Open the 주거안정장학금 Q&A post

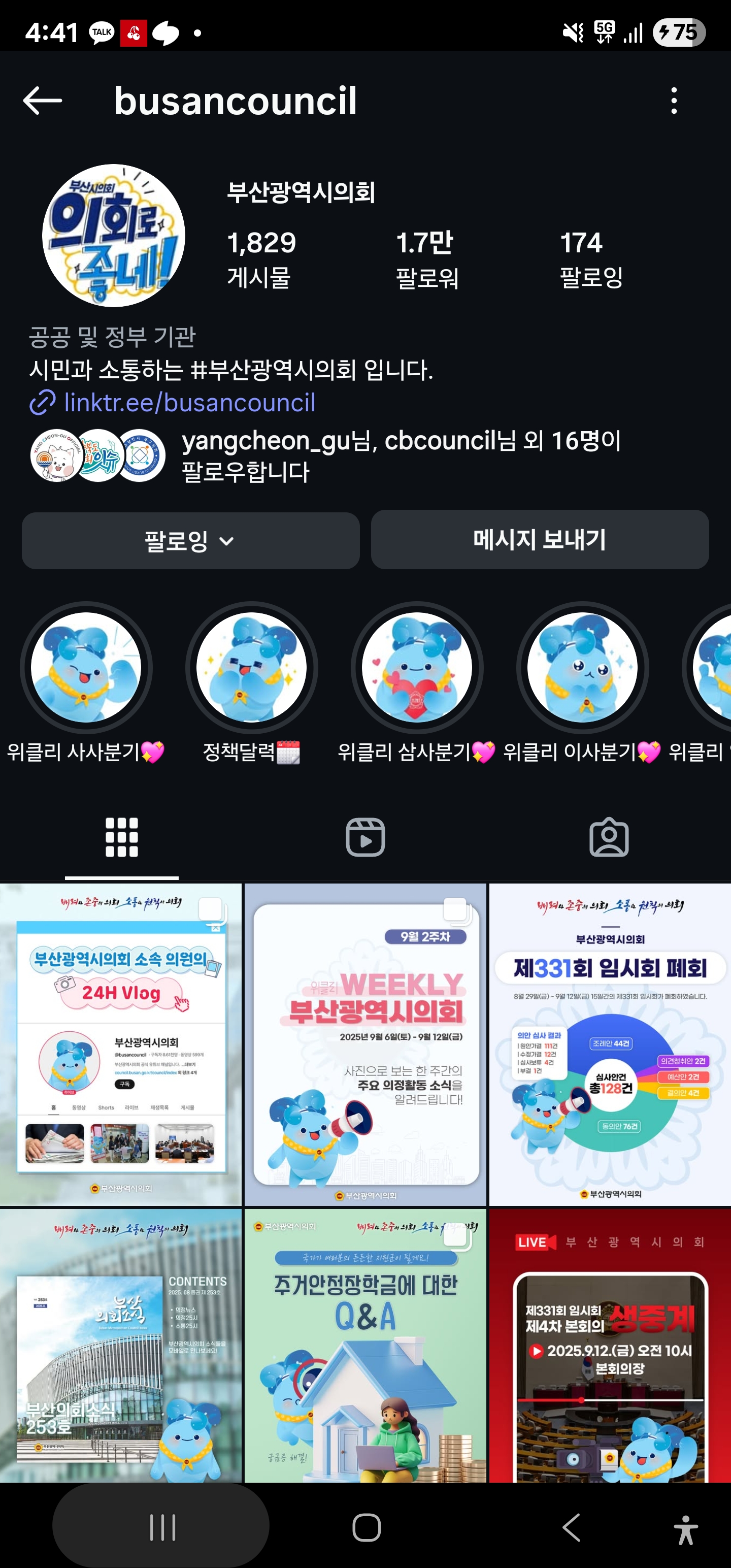point(365,1345)
